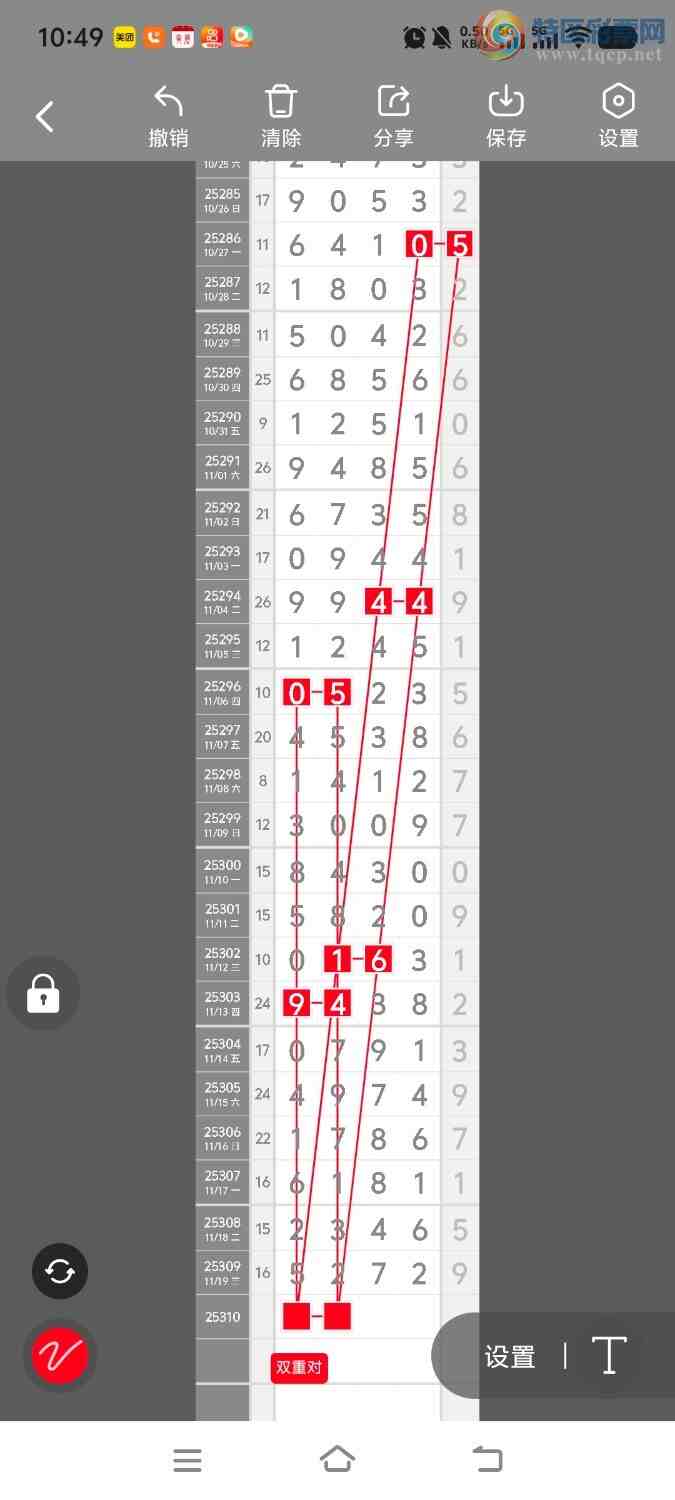Share the chart via 分享
Image resolution: width=675 pixels, height=1500 pixels.
[393, 117]
